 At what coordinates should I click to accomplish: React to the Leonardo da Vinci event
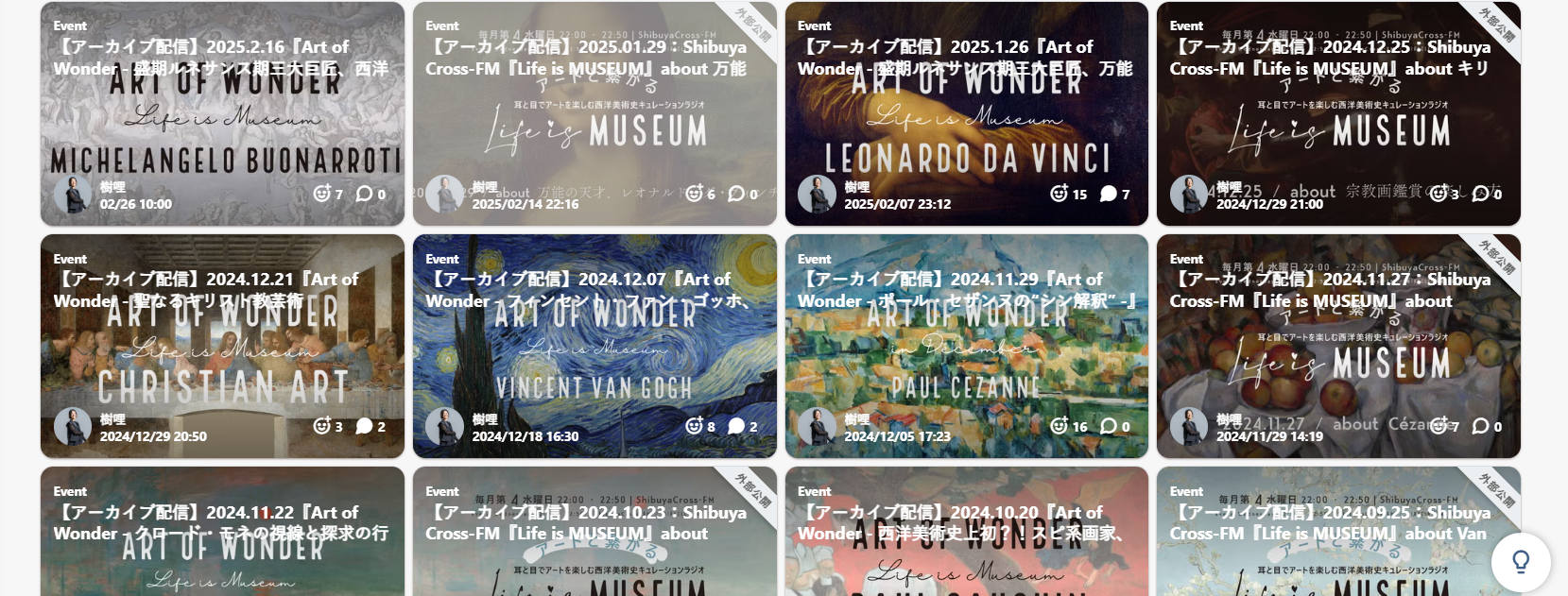point(1060,194)
